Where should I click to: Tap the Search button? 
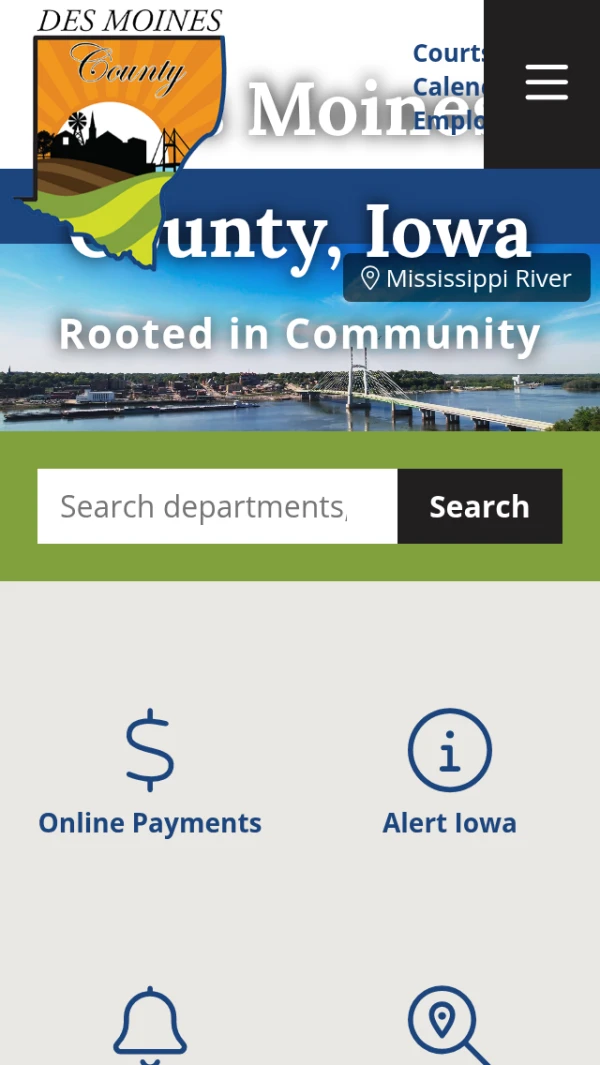tap(479, 507)
